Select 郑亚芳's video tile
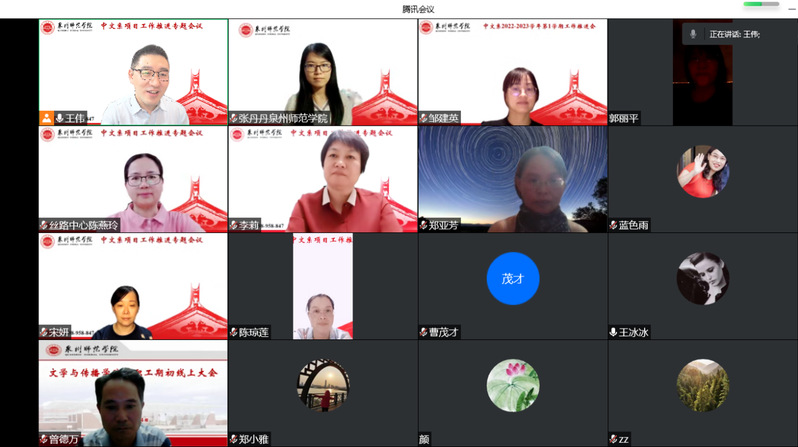 pos(512,179)
